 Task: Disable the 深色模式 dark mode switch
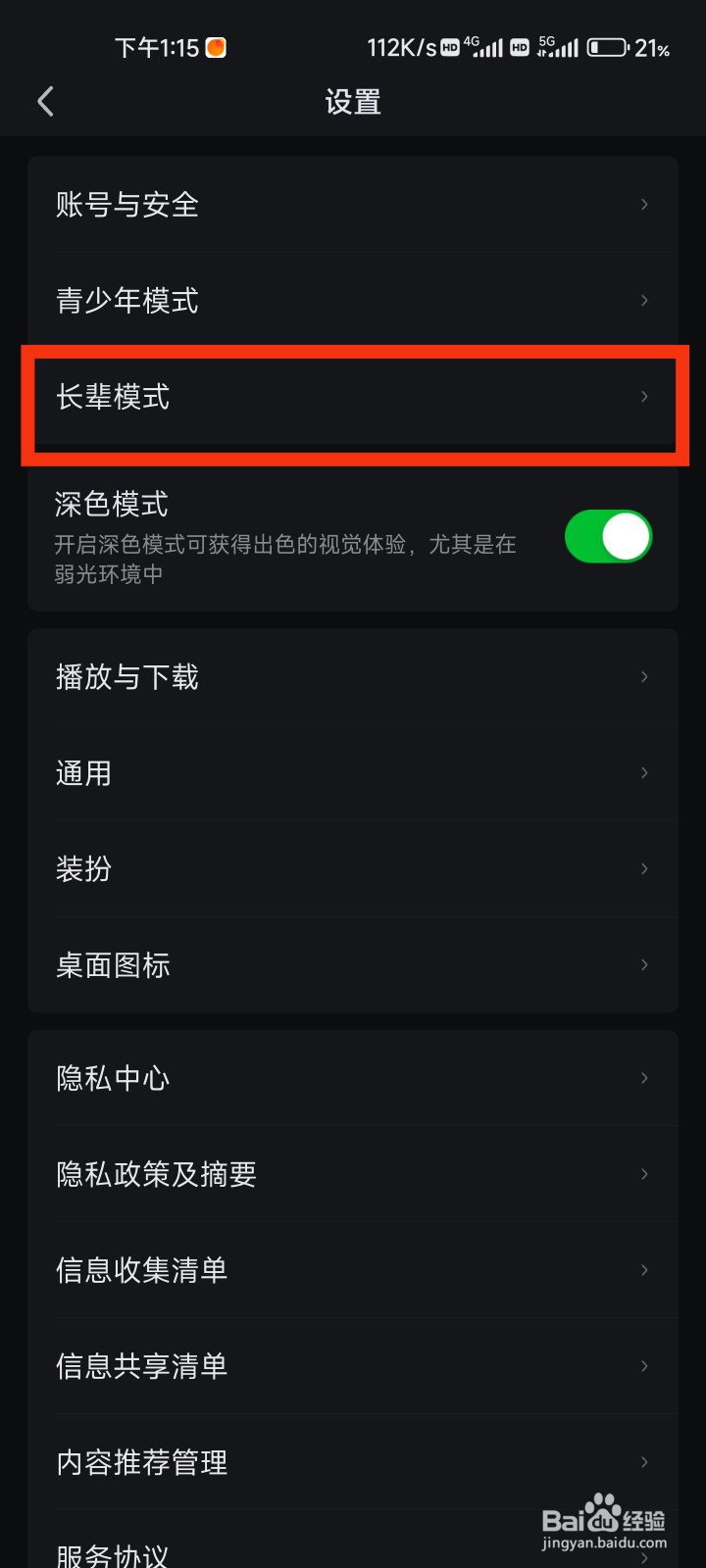pyautogui.click(x=608, y=536)
